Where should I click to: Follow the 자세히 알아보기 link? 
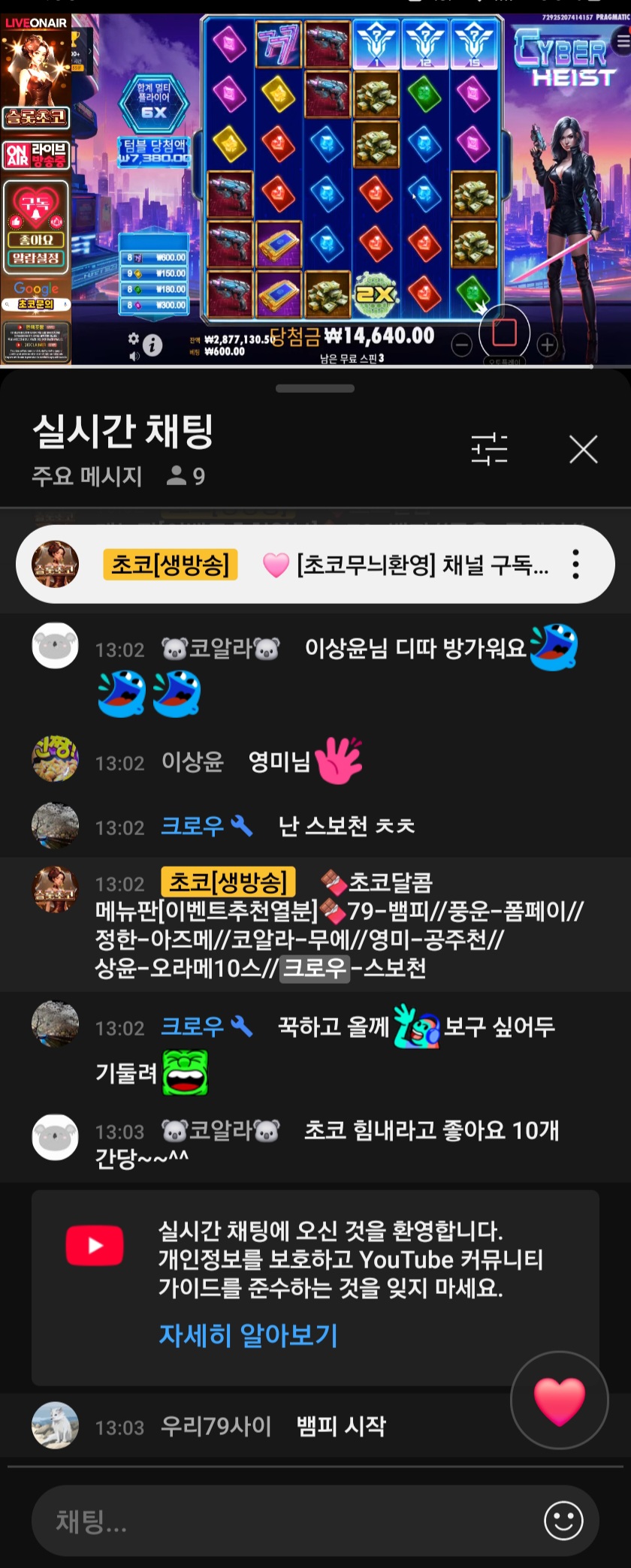click(248, 1335)
